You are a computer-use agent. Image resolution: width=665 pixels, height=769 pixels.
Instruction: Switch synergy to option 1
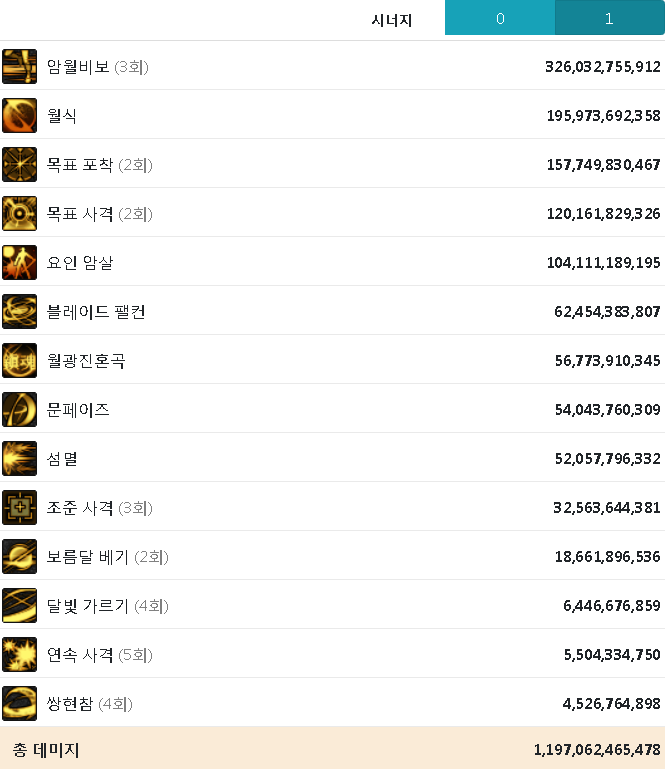(609, 19)
